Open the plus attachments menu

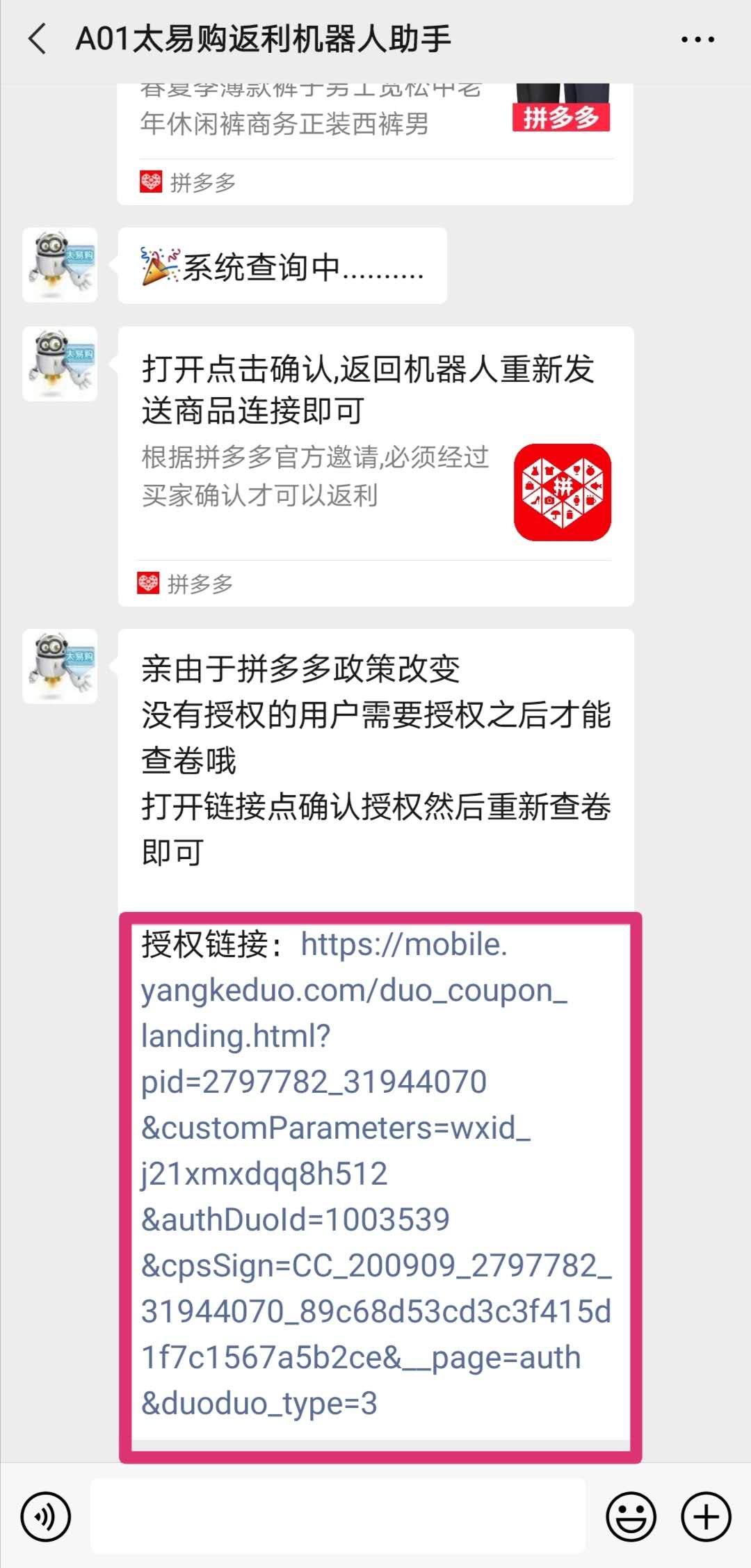[706, 1517]
